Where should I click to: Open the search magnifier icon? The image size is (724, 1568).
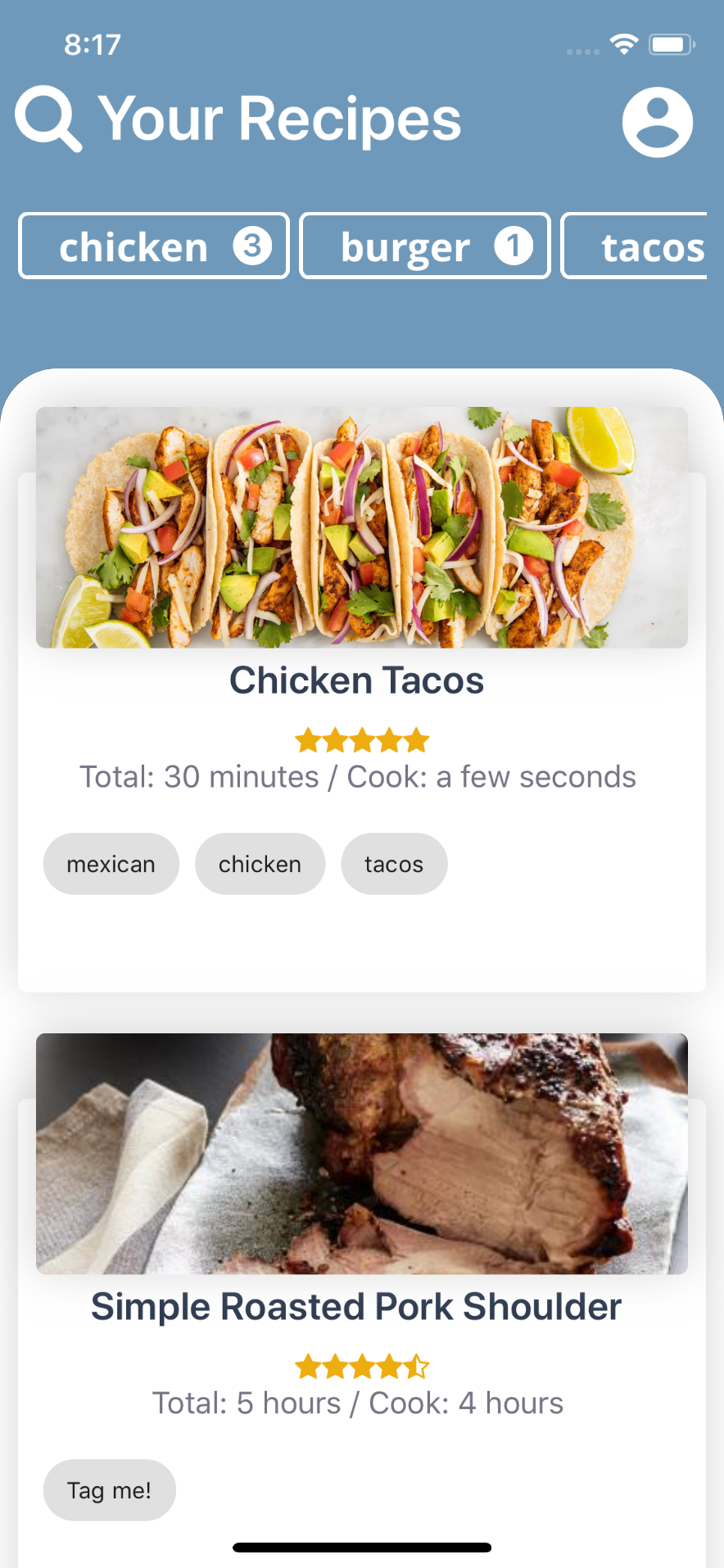[x=48, y=120]
